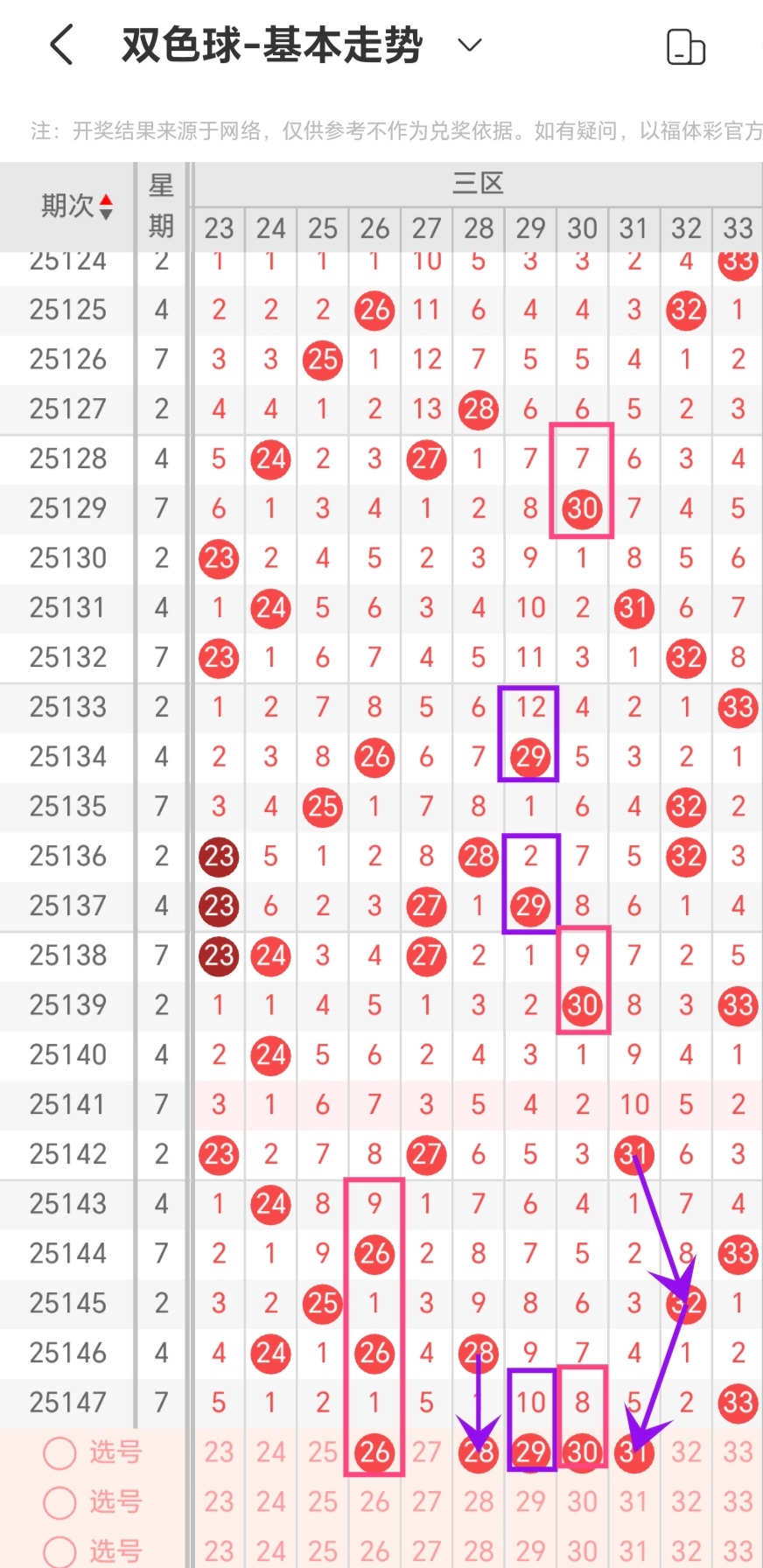Sort draws by the 期次 column header
Image resolution: width=763 pixels, height=1568 pixels.
click(x=76, y=206)
